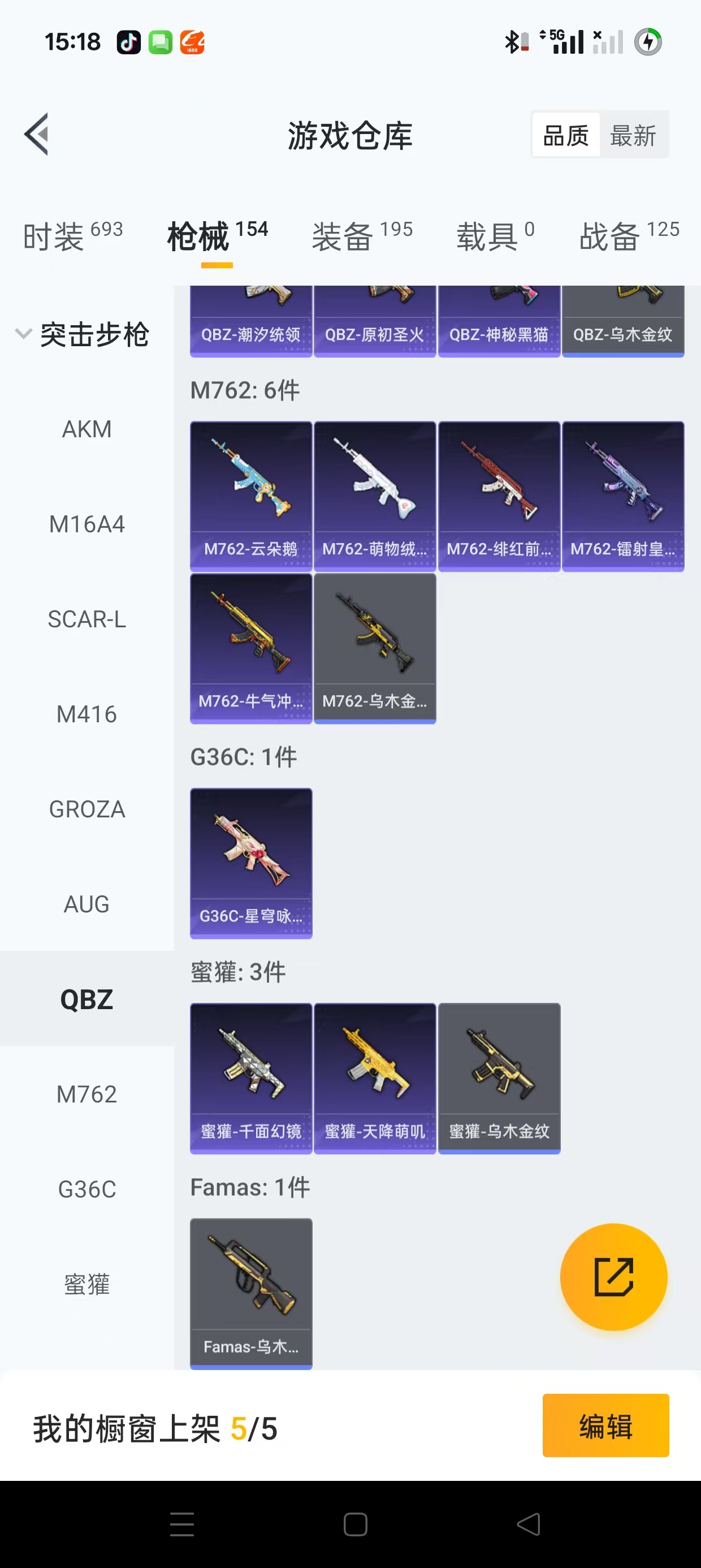Screen dimensions: 701x1568
Task: View the M762-乌木金 skin tile
Action: [x=375, y=648]
